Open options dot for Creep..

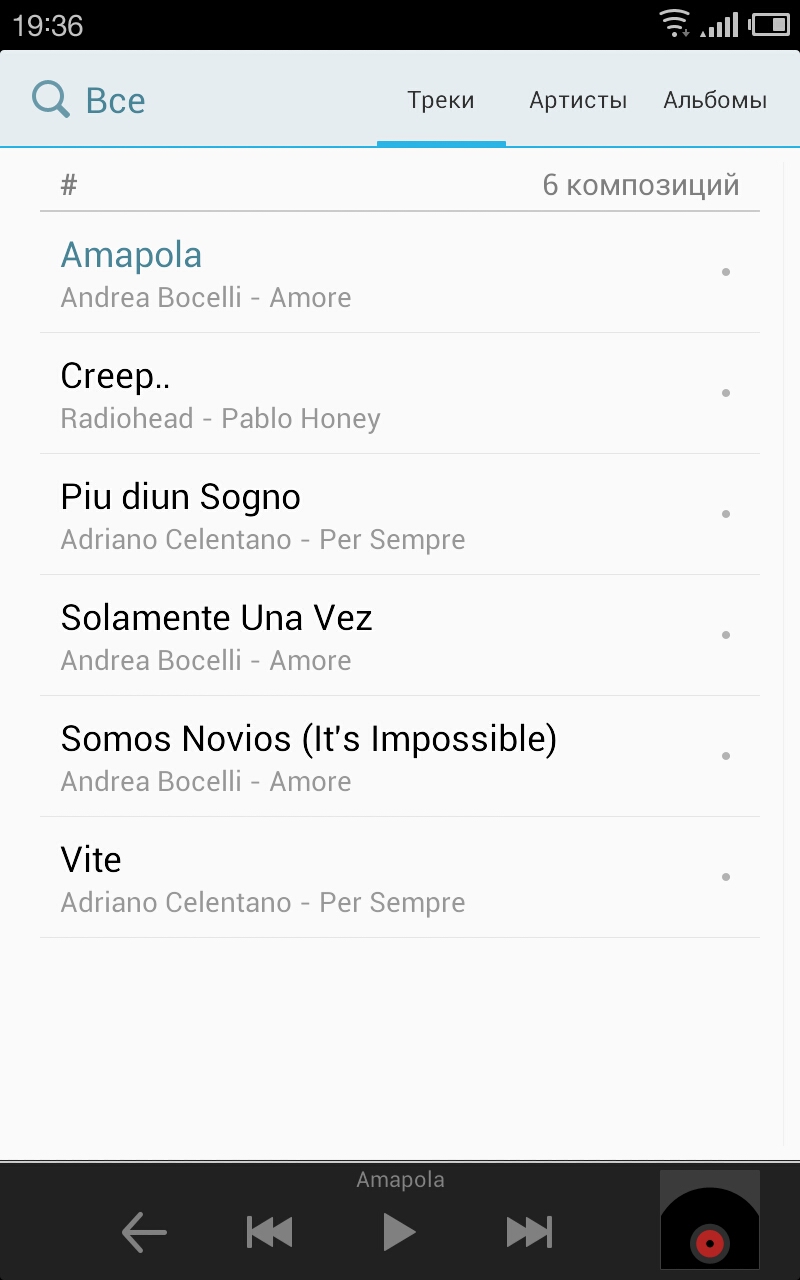pos(726,393)
